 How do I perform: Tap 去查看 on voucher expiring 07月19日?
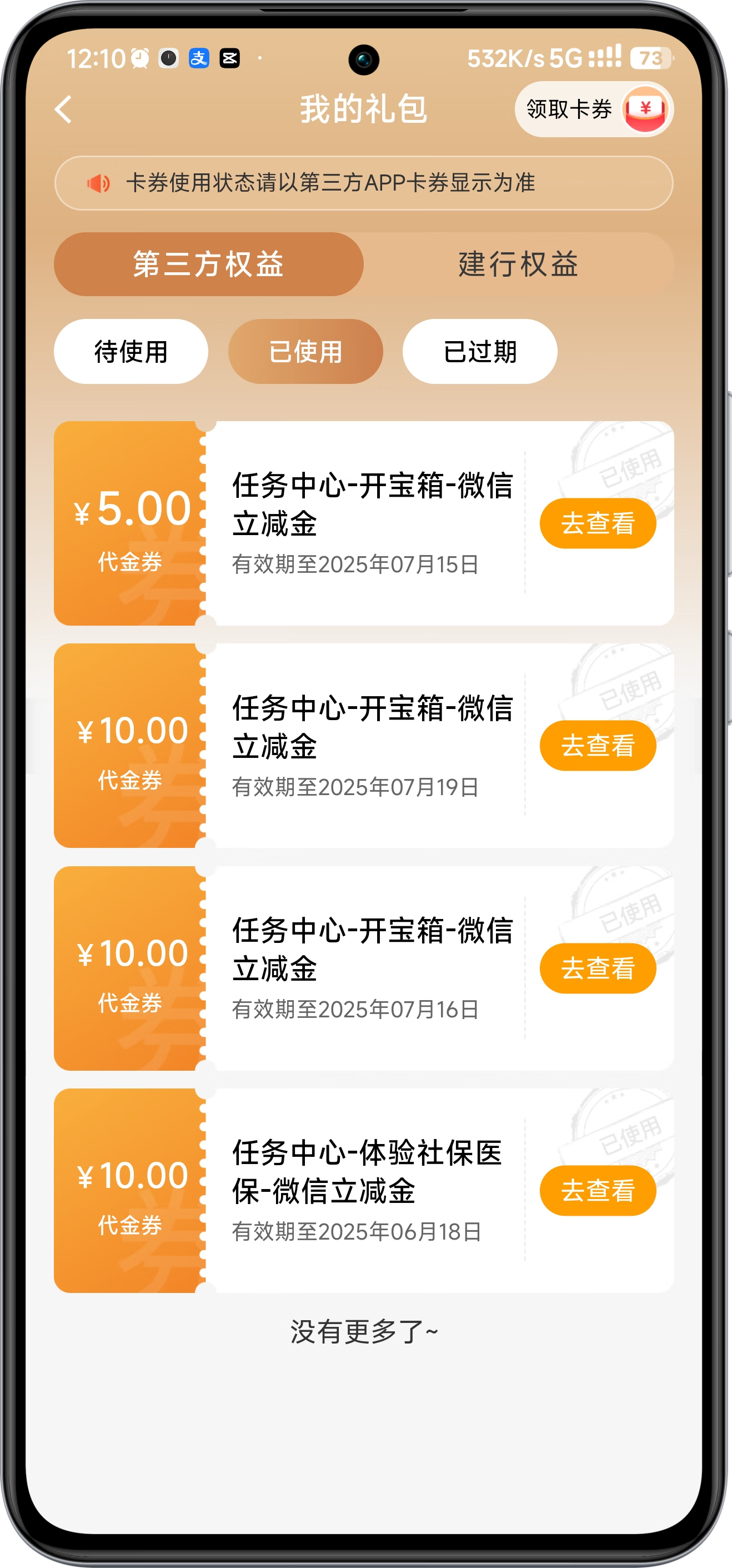pos(598,746)
